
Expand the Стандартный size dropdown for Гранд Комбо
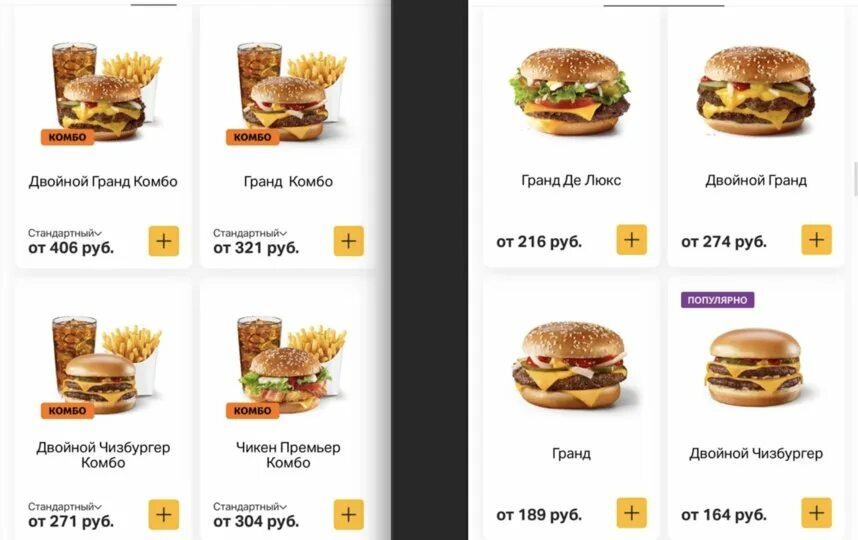[x=249, y=232]
